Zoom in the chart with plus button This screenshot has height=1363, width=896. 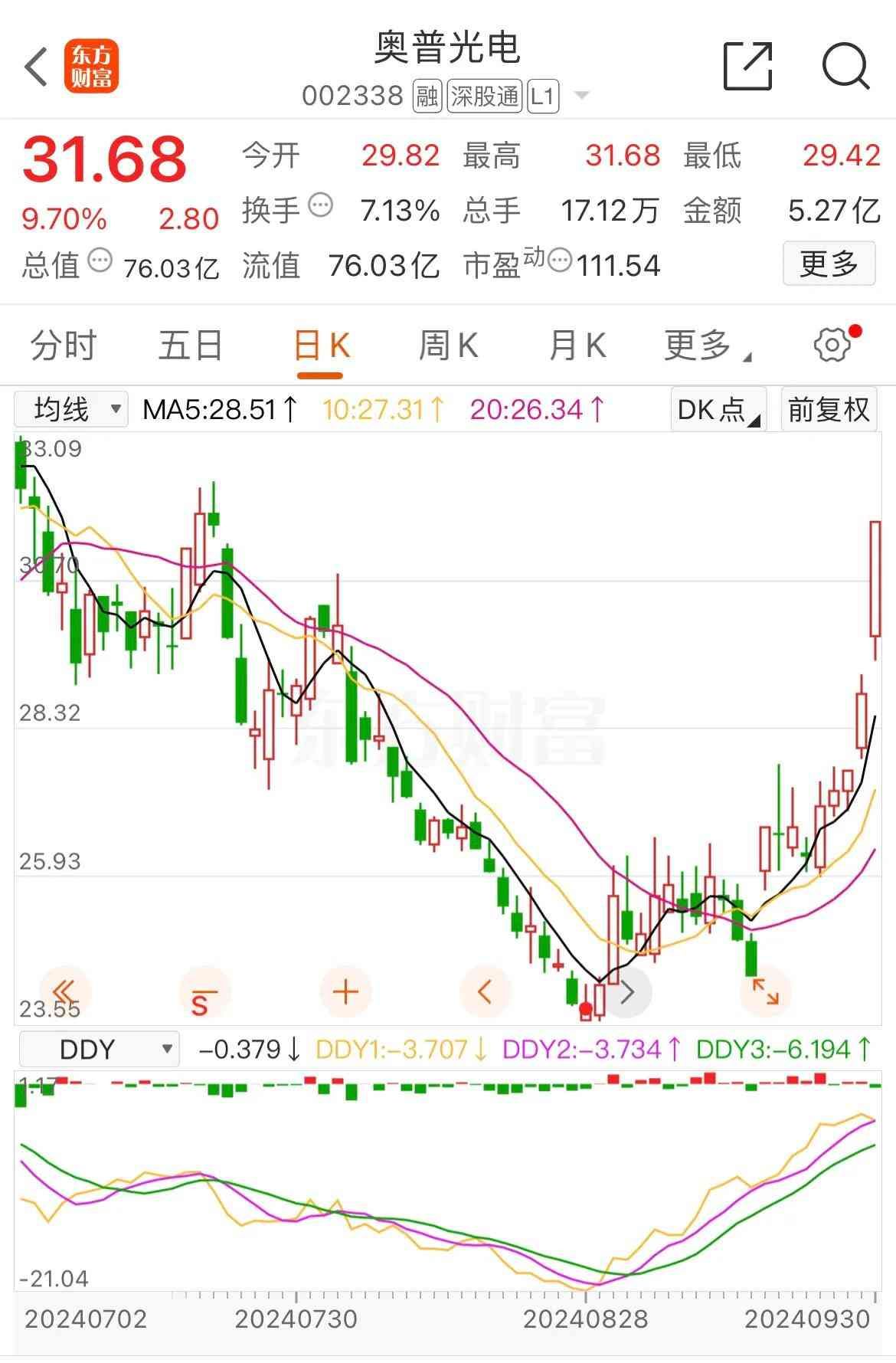(345, 992)
